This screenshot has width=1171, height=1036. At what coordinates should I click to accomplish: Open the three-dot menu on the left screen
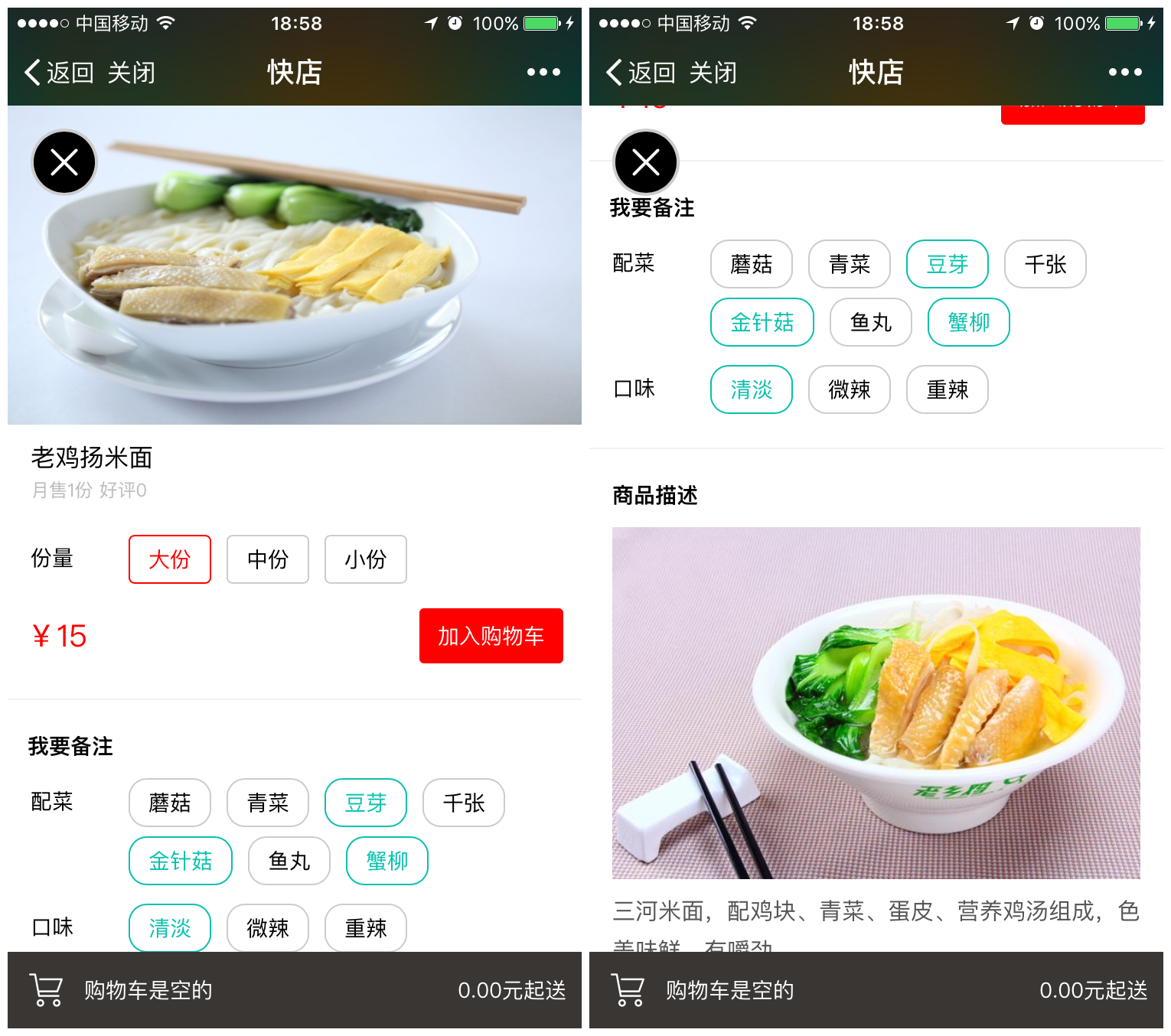(x=543, y=73)
